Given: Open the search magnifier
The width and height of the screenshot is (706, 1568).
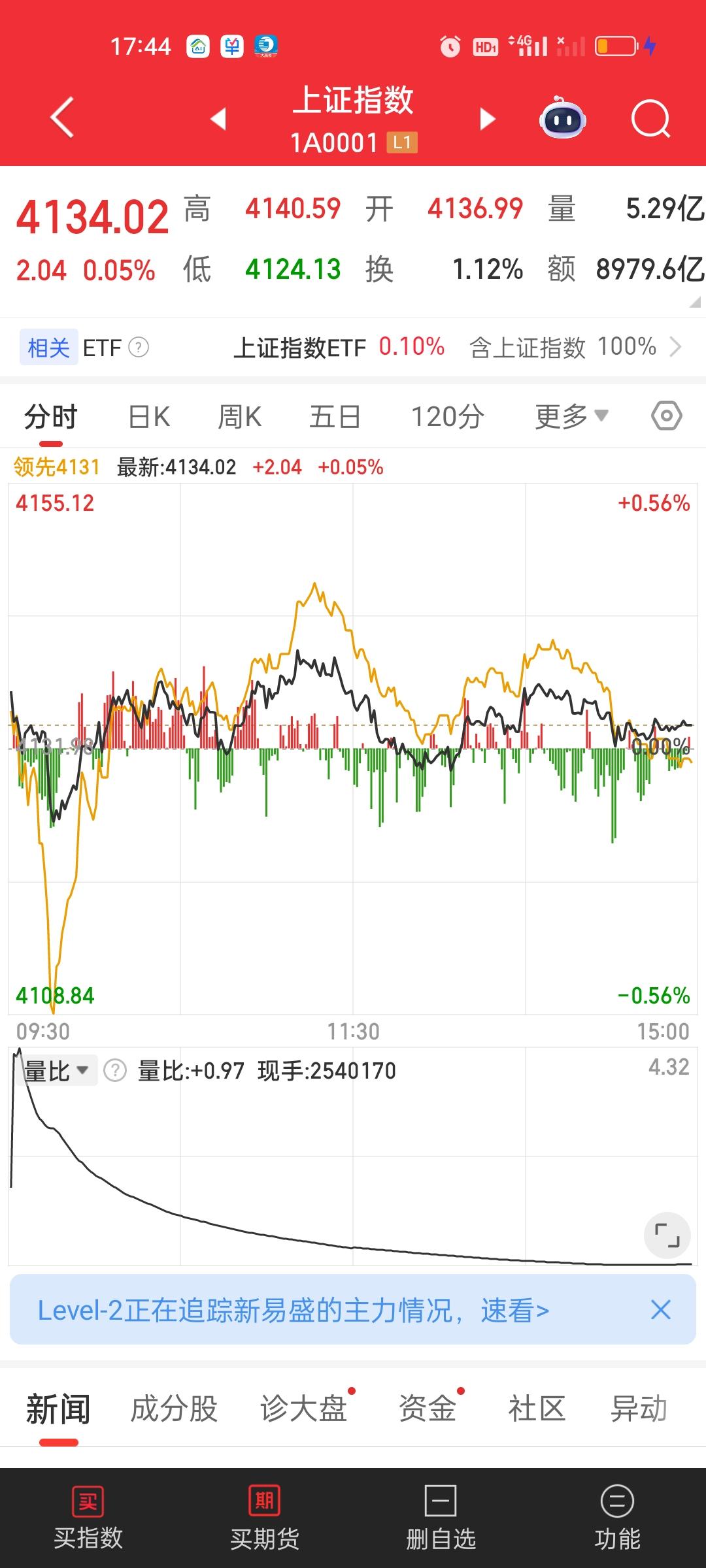Looking at the screenshot, I should point(650,119).
